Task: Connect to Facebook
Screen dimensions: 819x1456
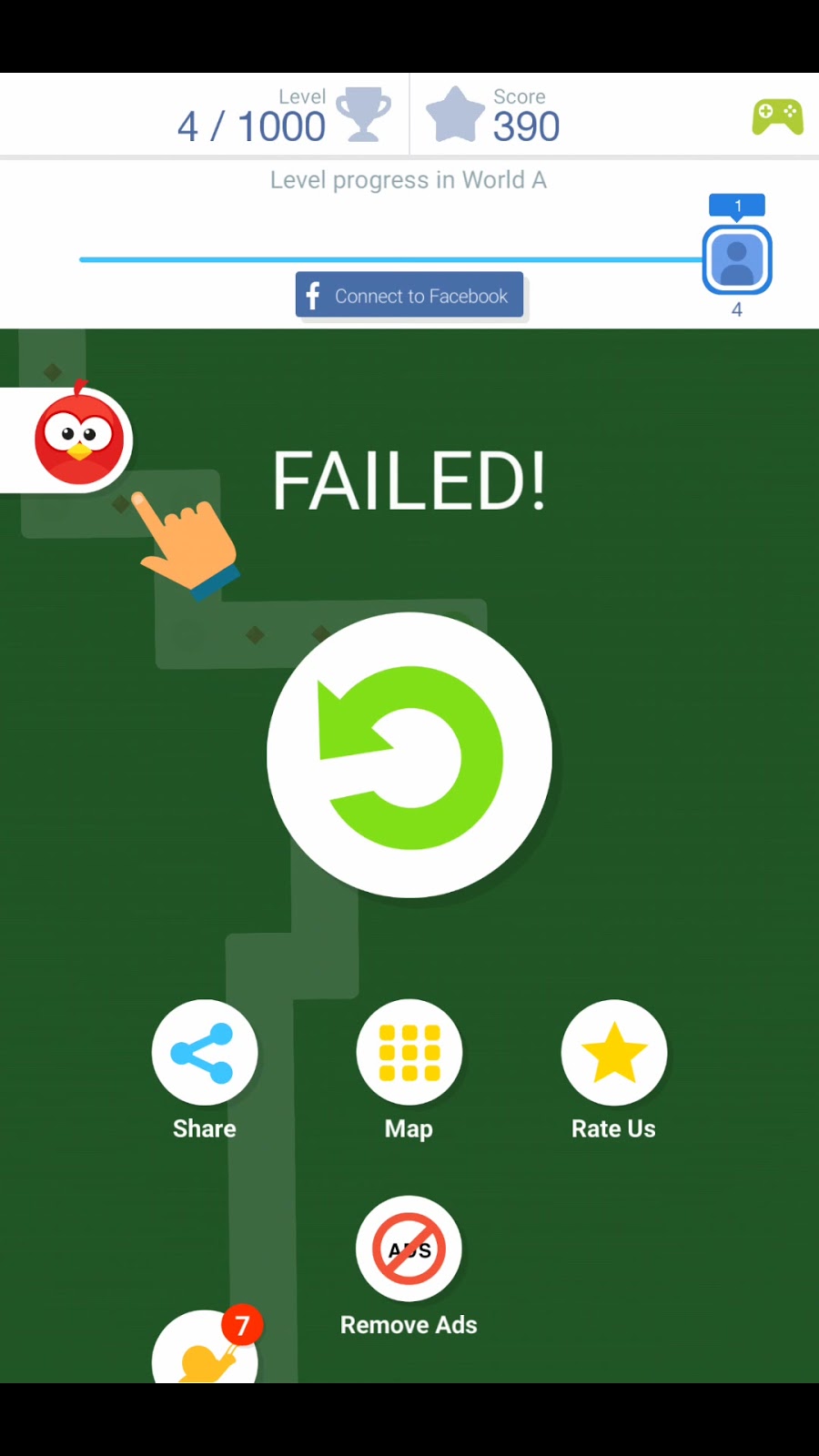Action: (409, 295)
